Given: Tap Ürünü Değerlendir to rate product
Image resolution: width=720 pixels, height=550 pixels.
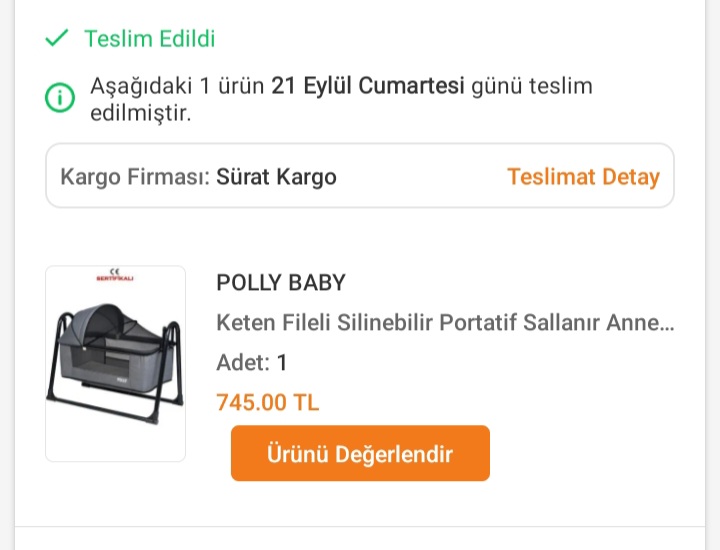Looking at the screenshot, I should (x=360, y=454).
